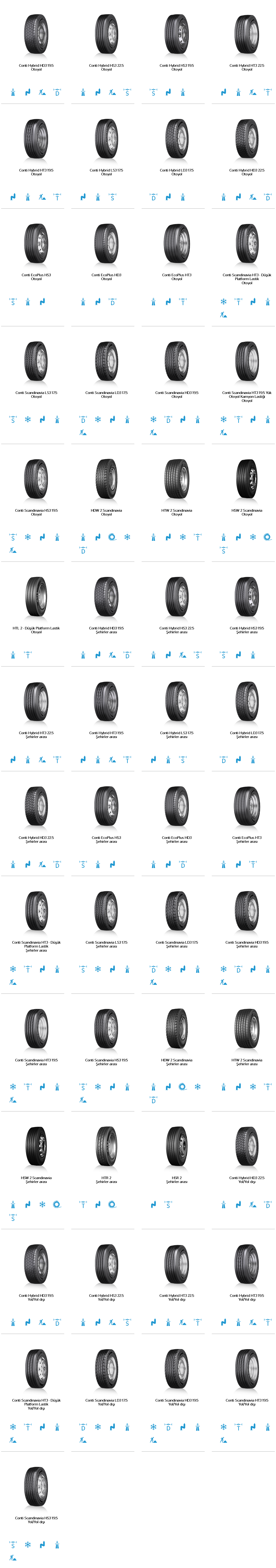This screenshot has height=1568, width=276.
Task: View Conti Hybrid HD3 22.5 Yol/Yol dışı tyre
Action: click(247, 1147)
